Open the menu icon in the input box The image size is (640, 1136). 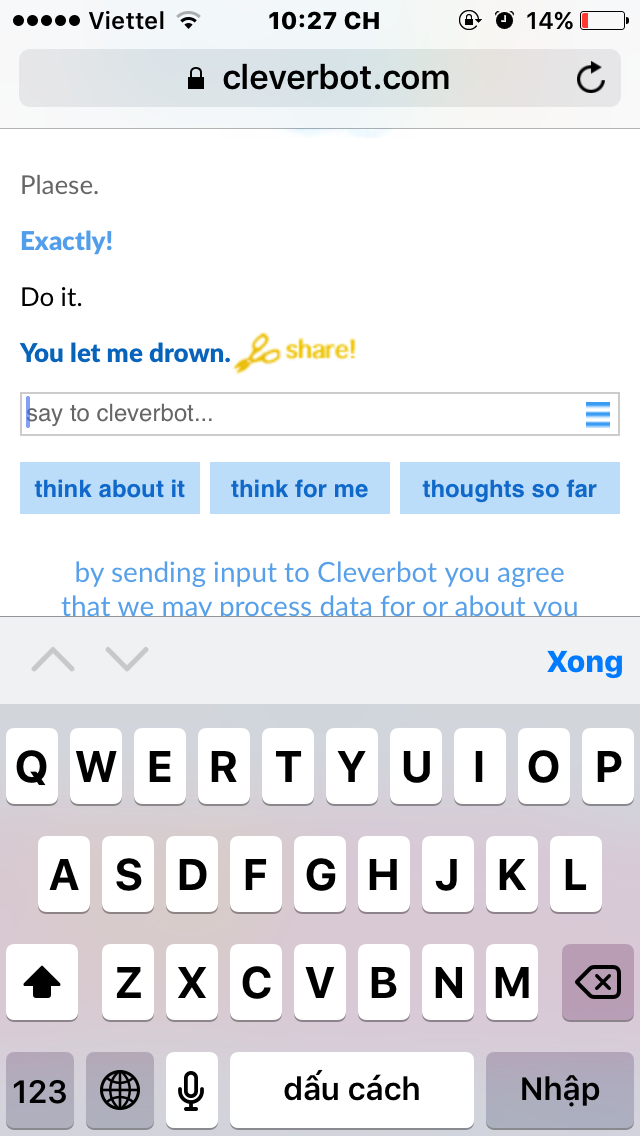(598, 415)
